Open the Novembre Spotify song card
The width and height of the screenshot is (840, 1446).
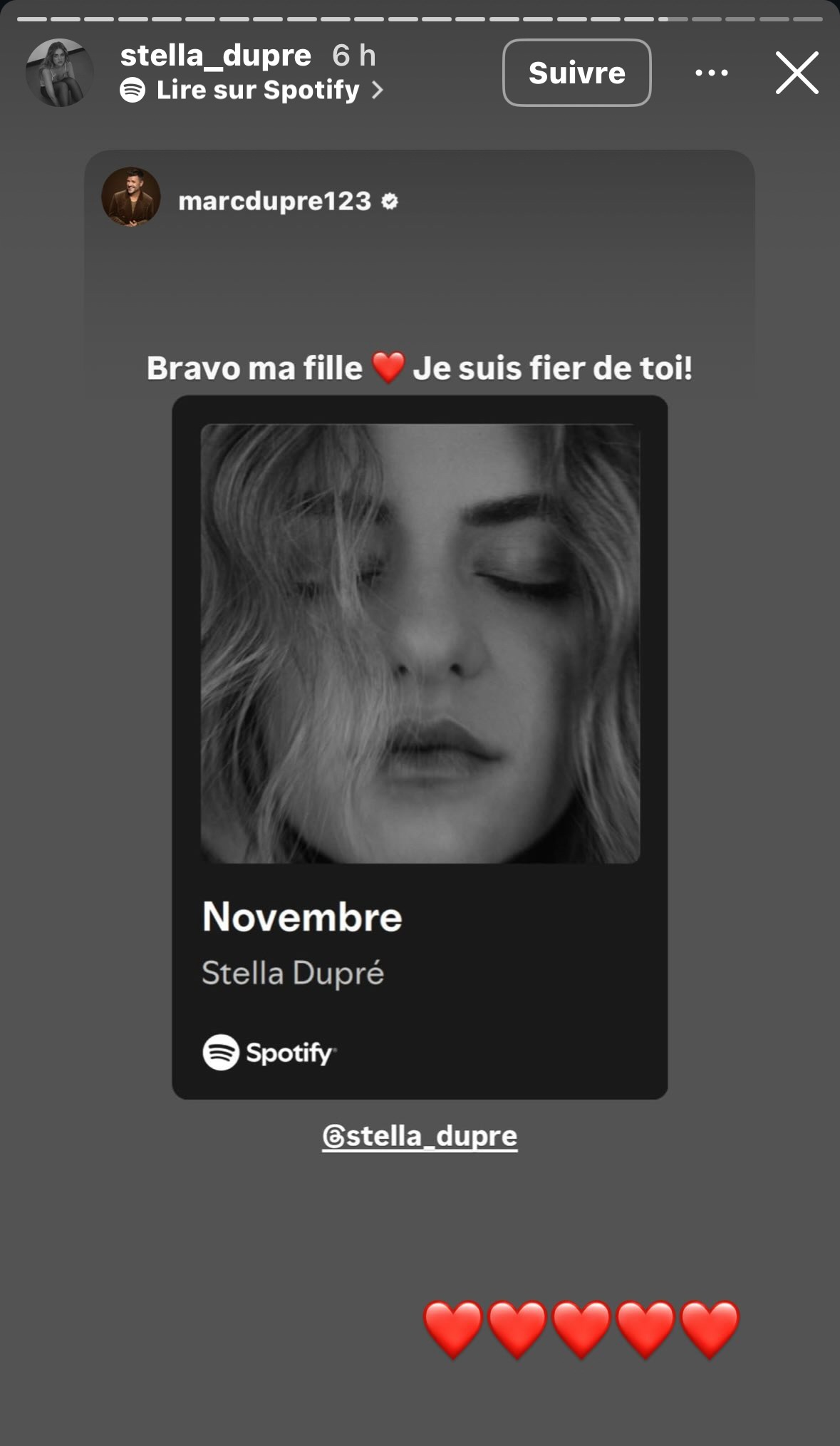click(x=420, y=746)
